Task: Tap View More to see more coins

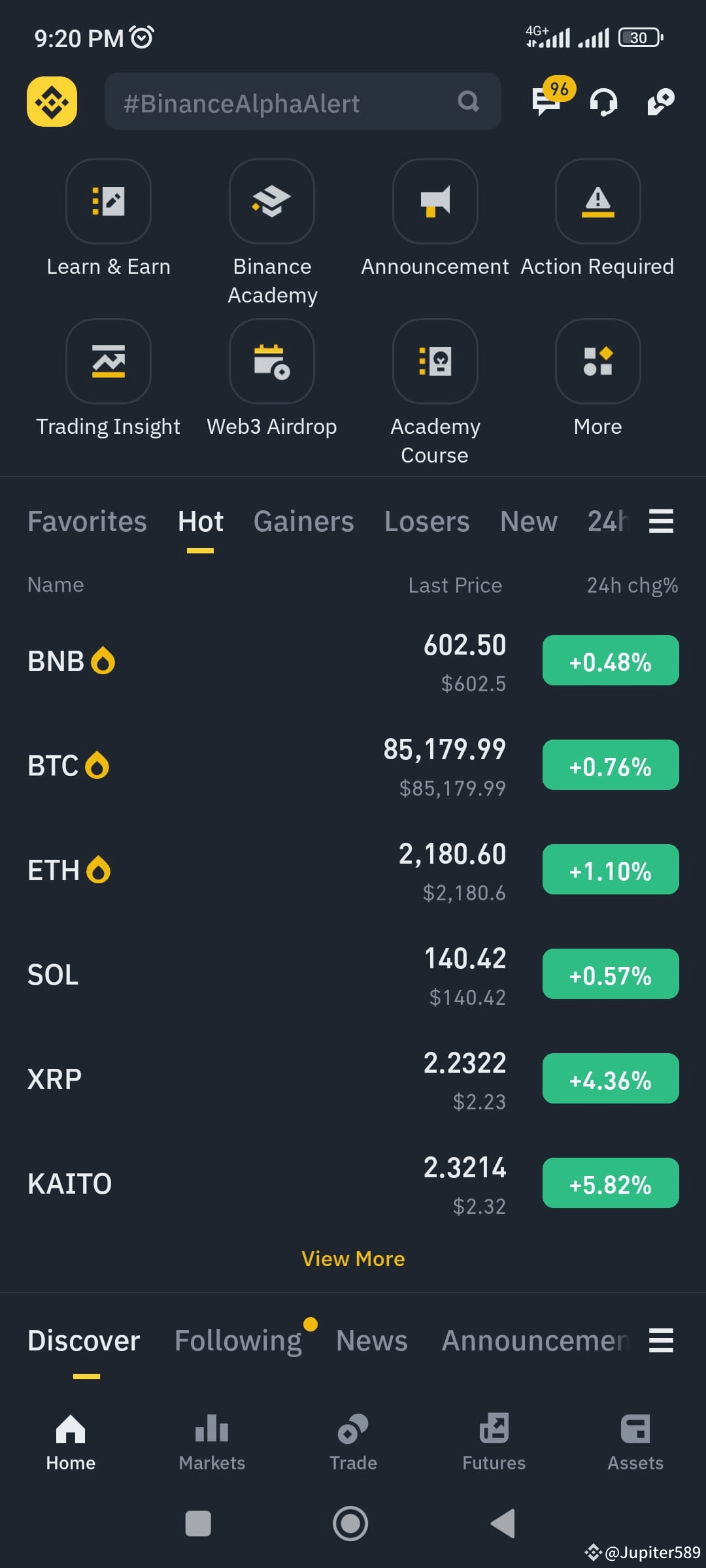Action: click(352, 1258)
